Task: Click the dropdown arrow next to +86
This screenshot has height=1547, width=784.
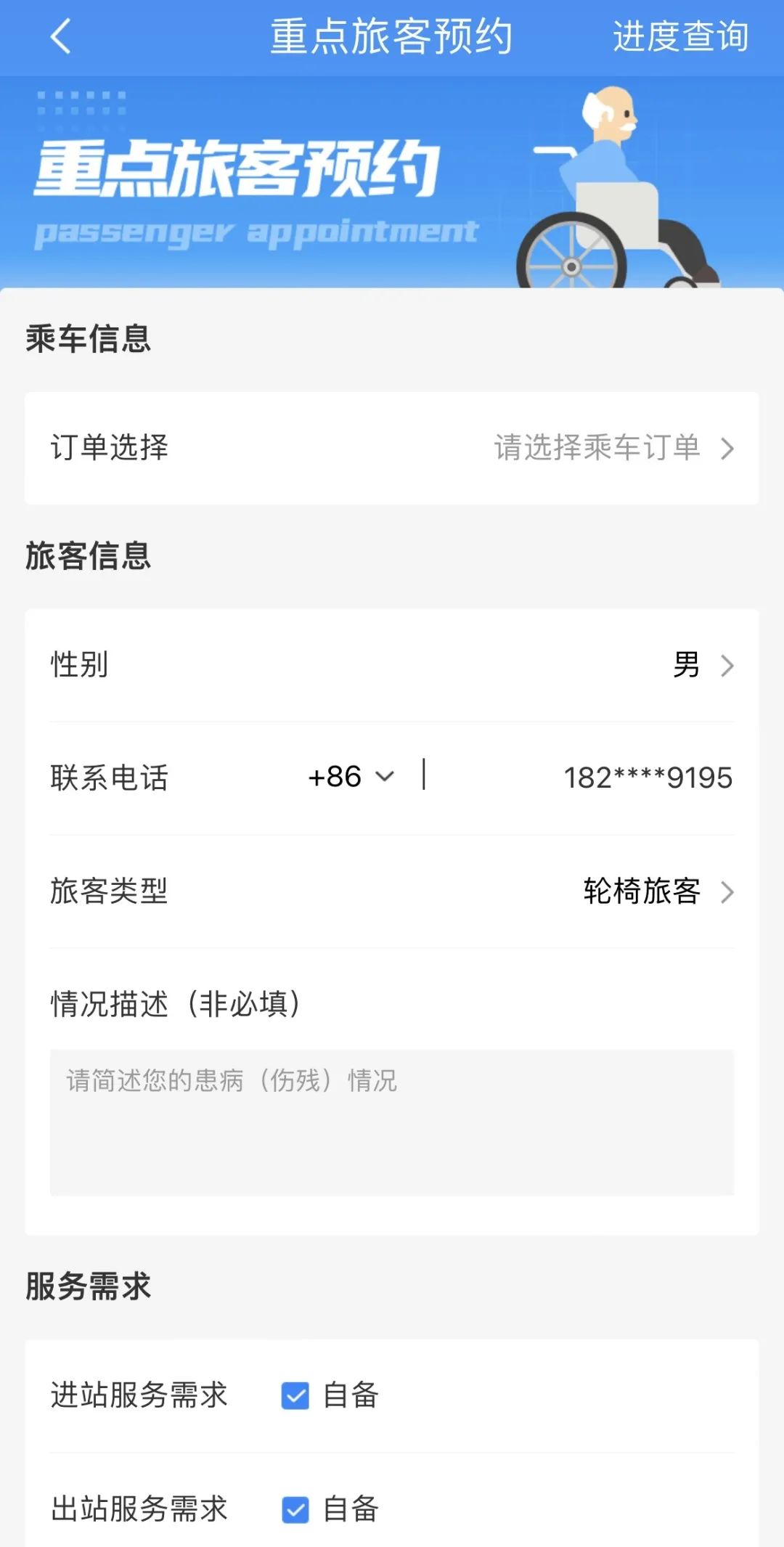Action: [387, 777]
